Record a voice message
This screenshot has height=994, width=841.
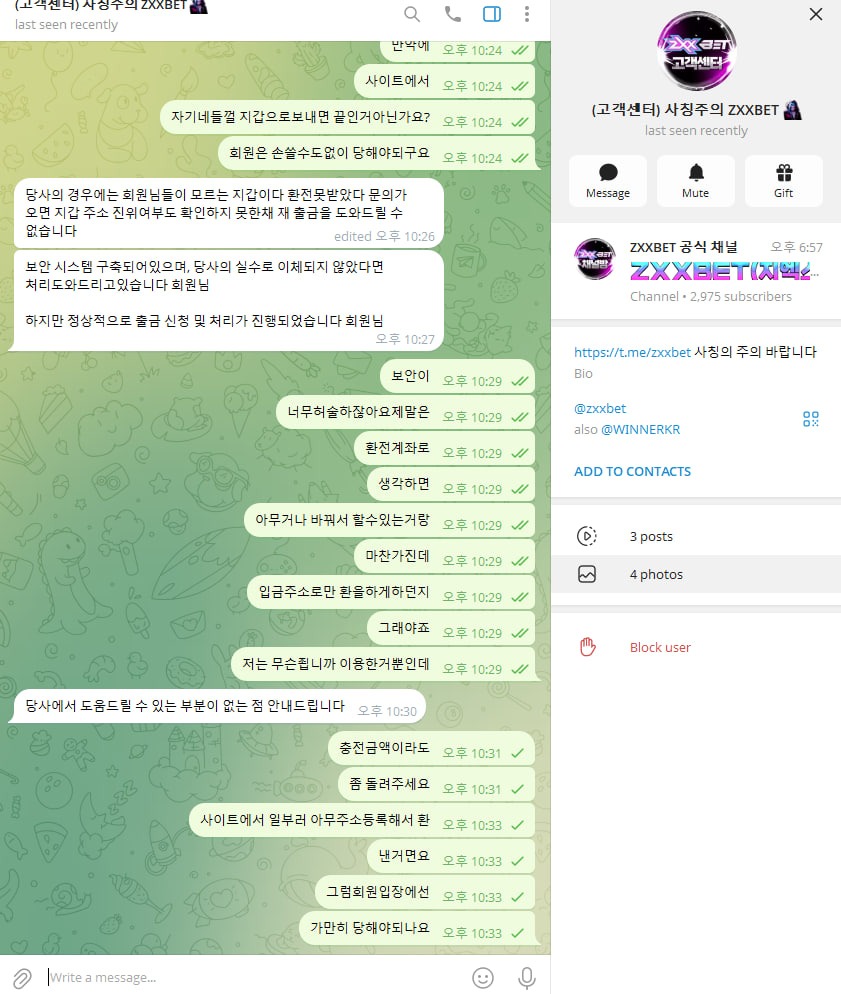(x=527, y=977)
